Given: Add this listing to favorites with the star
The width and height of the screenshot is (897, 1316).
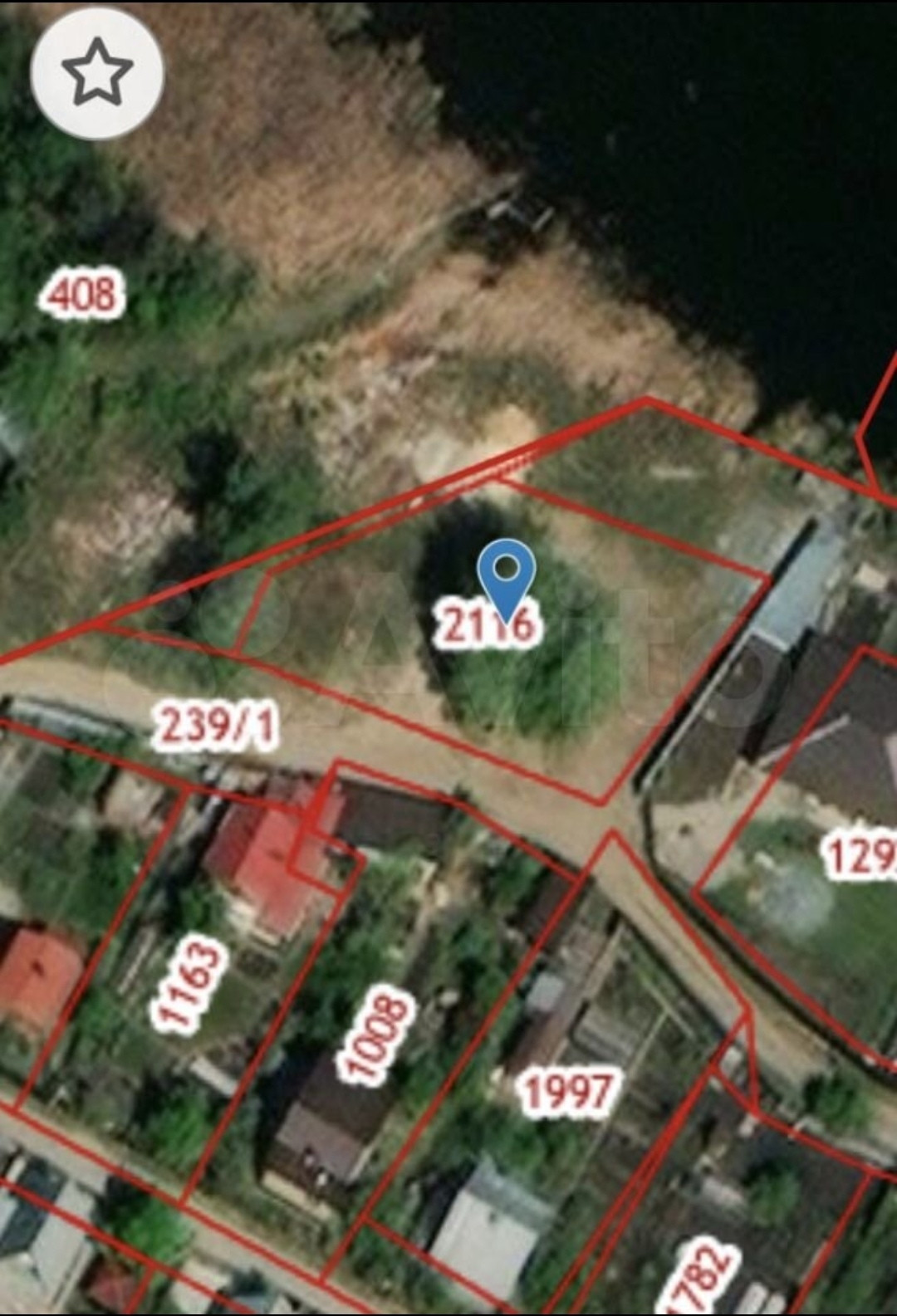Looking at the screenshot, I should (x=97, y=72).
